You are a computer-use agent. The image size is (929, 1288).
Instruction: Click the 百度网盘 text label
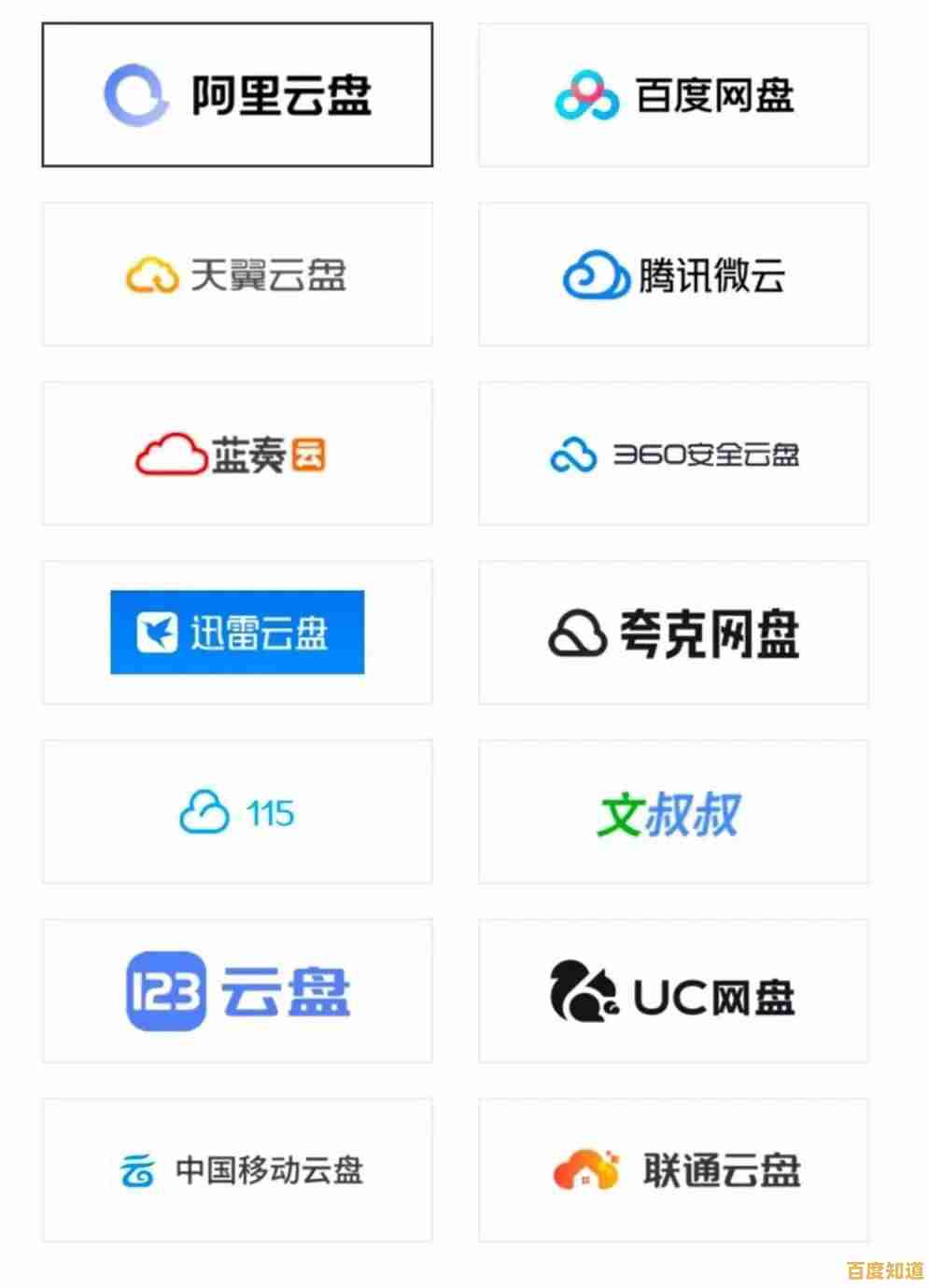coord(714,93)
